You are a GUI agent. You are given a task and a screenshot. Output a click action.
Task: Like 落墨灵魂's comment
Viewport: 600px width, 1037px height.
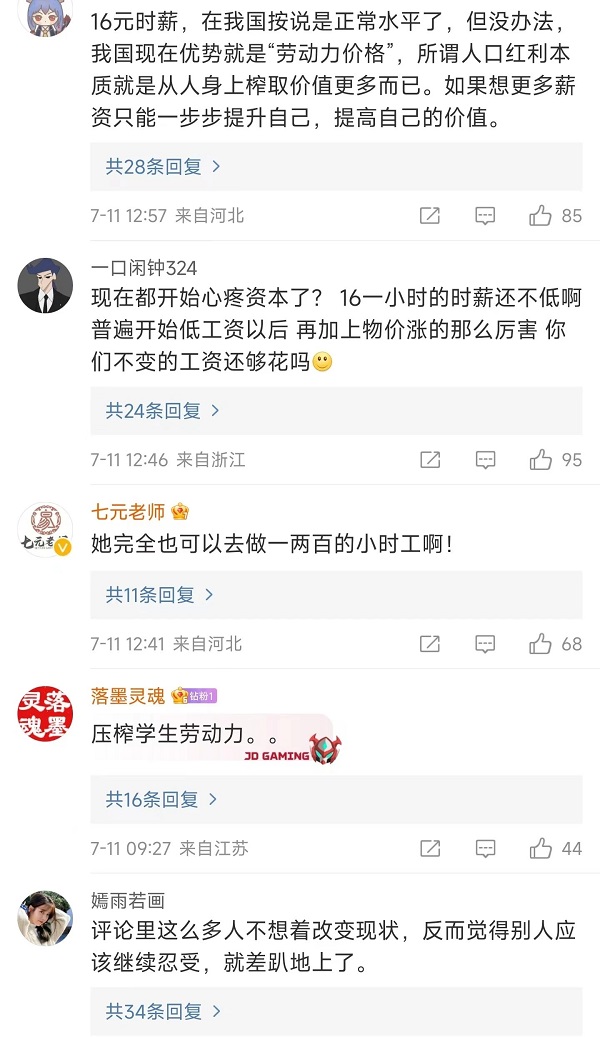click(541, 849)
